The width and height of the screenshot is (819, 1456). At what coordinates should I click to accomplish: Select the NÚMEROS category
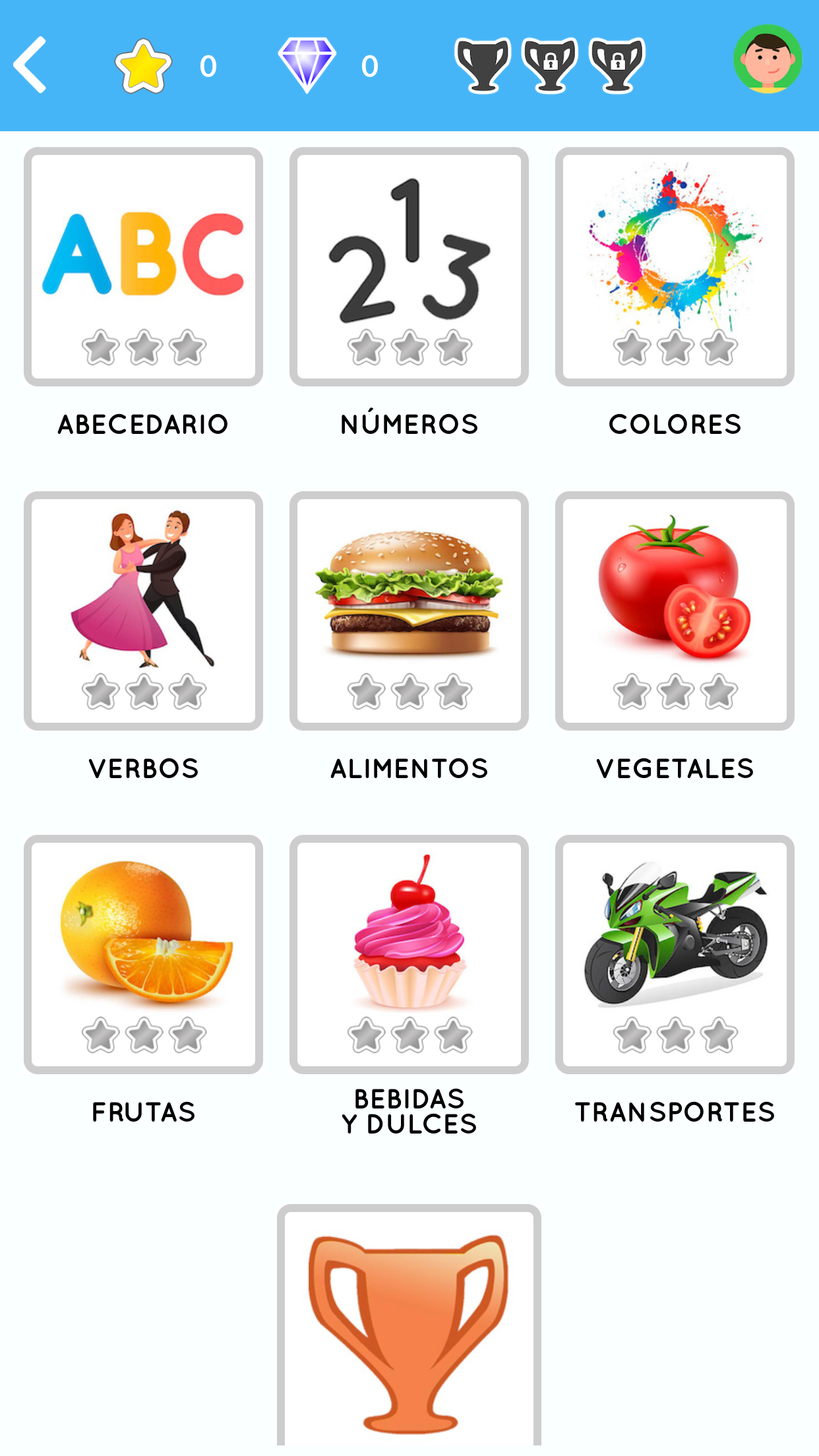tap(409, 267)
